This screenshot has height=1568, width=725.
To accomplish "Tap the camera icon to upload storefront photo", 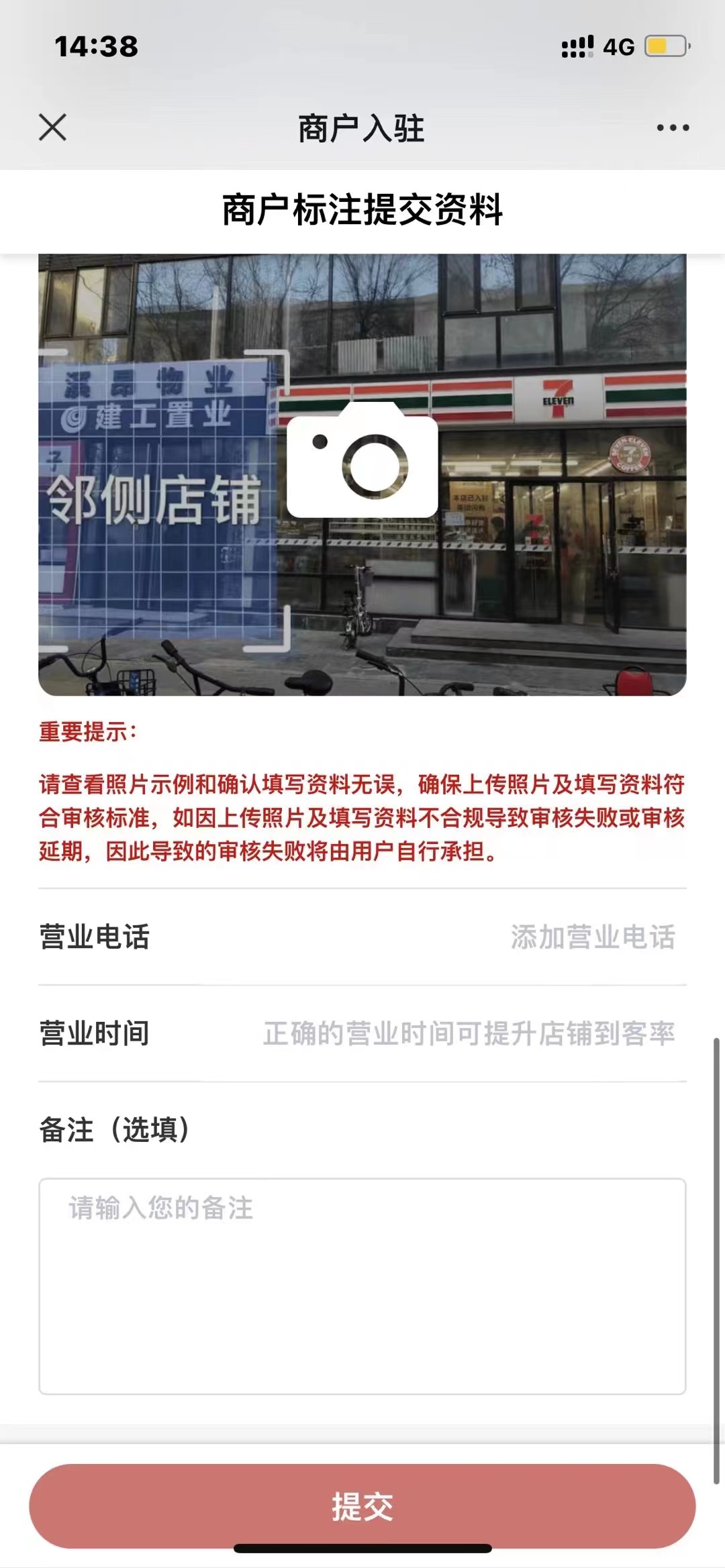I will click(362, 461).
